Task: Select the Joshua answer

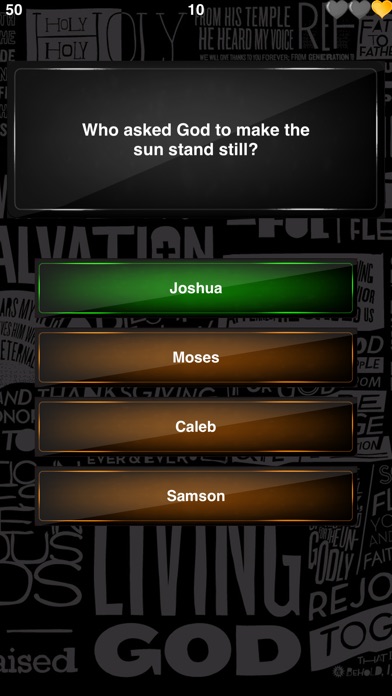Action: point(196,288)
